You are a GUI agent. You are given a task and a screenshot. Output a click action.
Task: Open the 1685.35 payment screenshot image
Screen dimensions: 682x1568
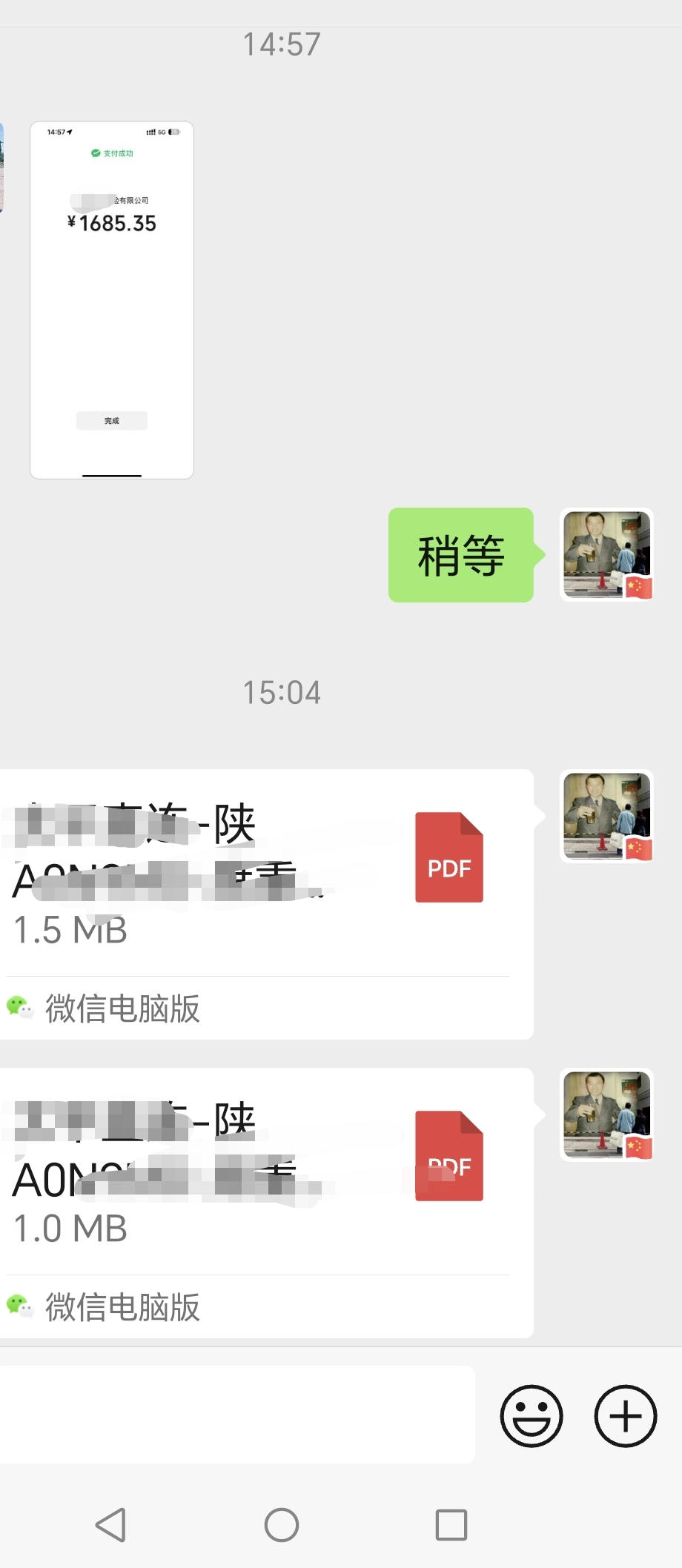click(112, 300)
